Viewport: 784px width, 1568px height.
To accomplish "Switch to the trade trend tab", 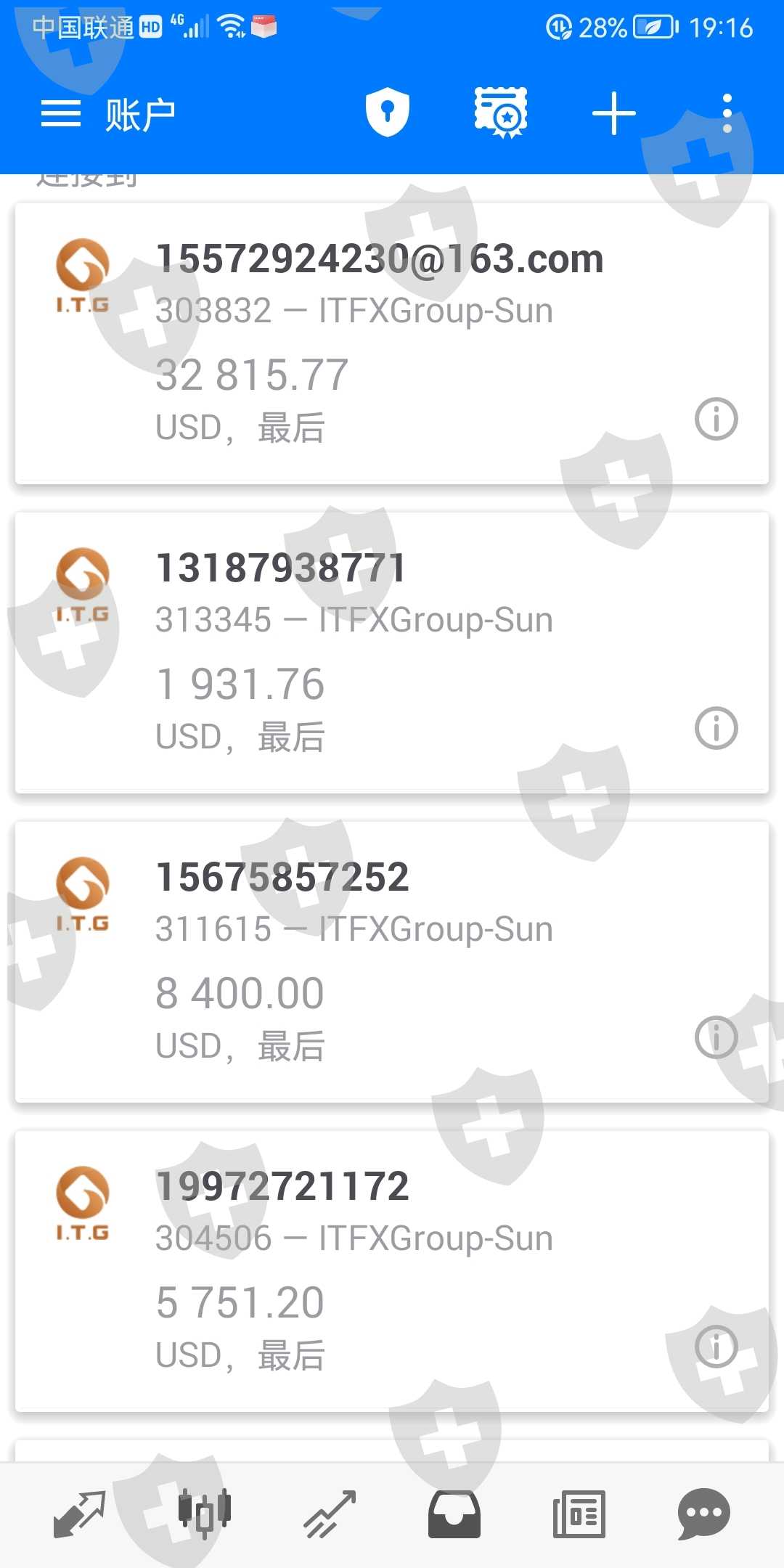I will [330, 1514].
